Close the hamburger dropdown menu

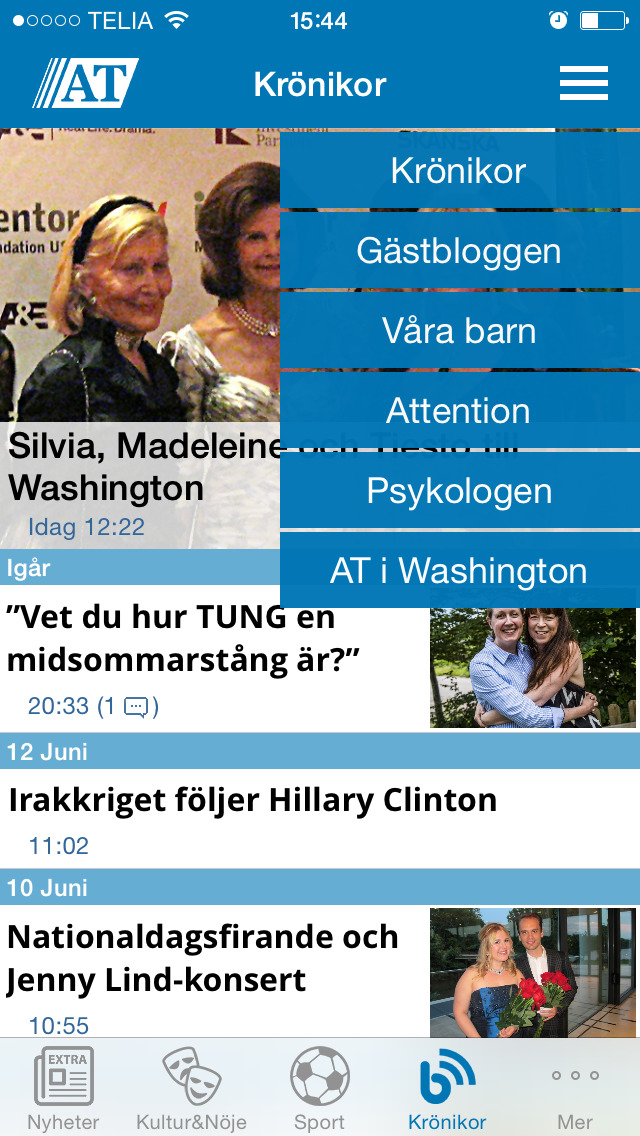click(x=584, y=83)
